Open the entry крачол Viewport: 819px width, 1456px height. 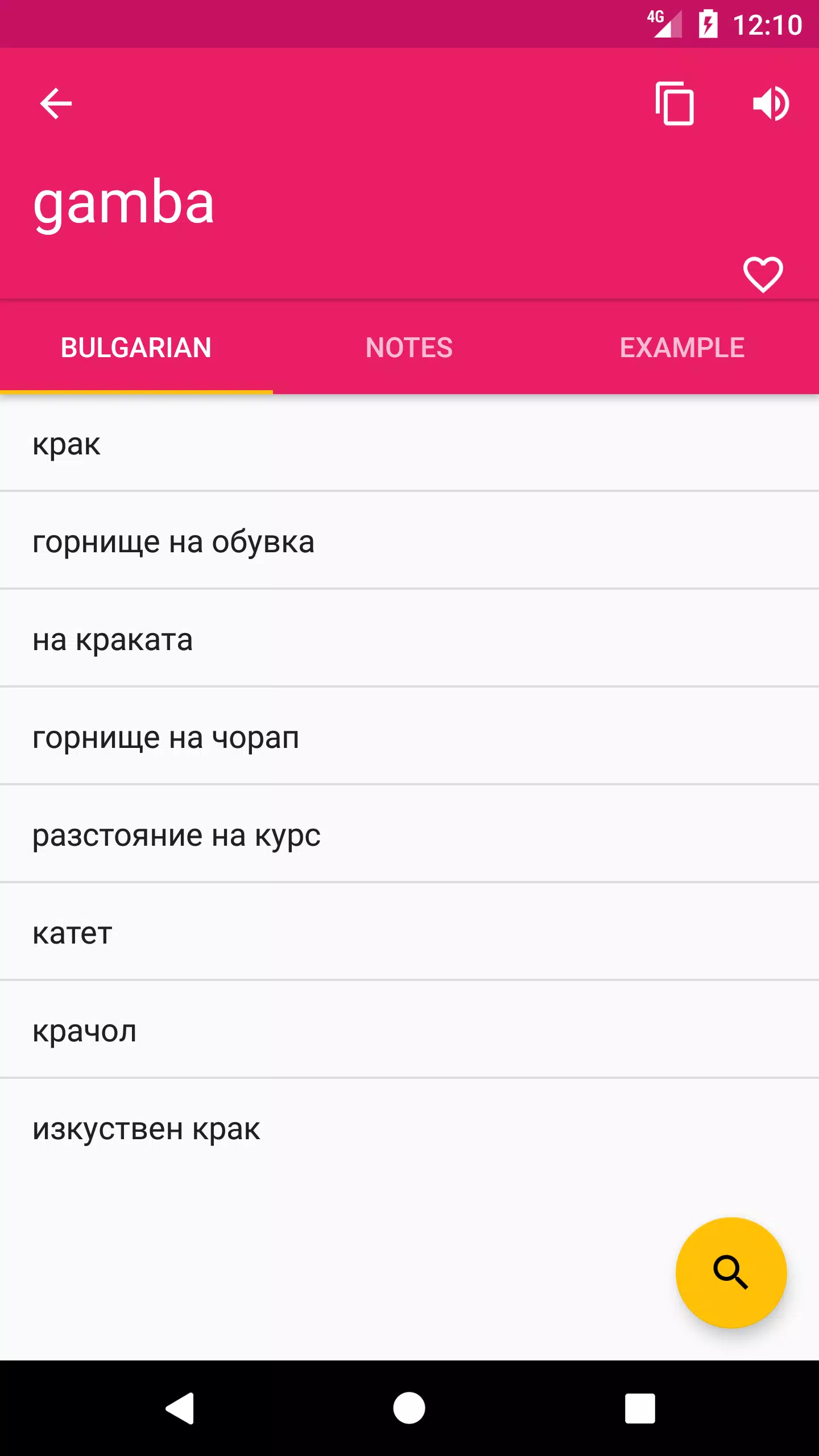[x=409, y=1030]
